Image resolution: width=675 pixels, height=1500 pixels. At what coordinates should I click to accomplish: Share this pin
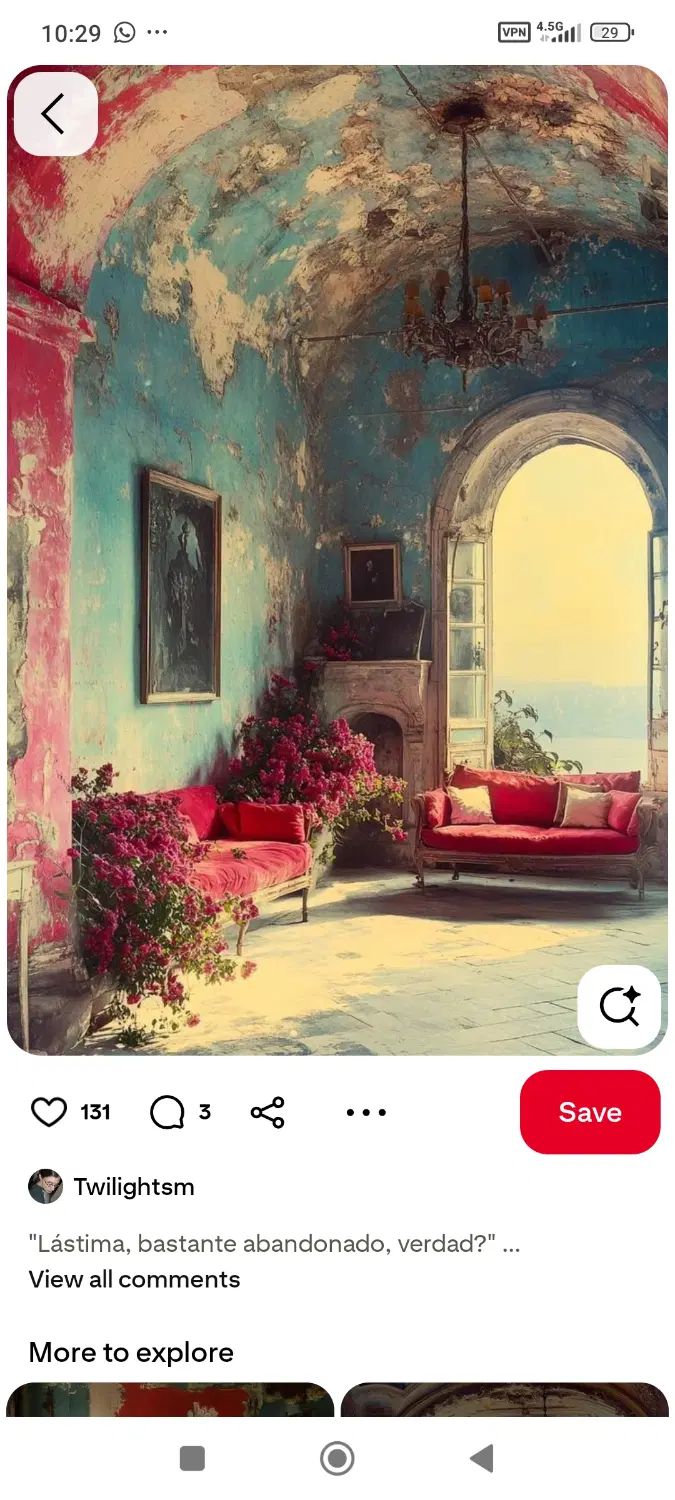pyautogui.click(x=267, y=1112)
